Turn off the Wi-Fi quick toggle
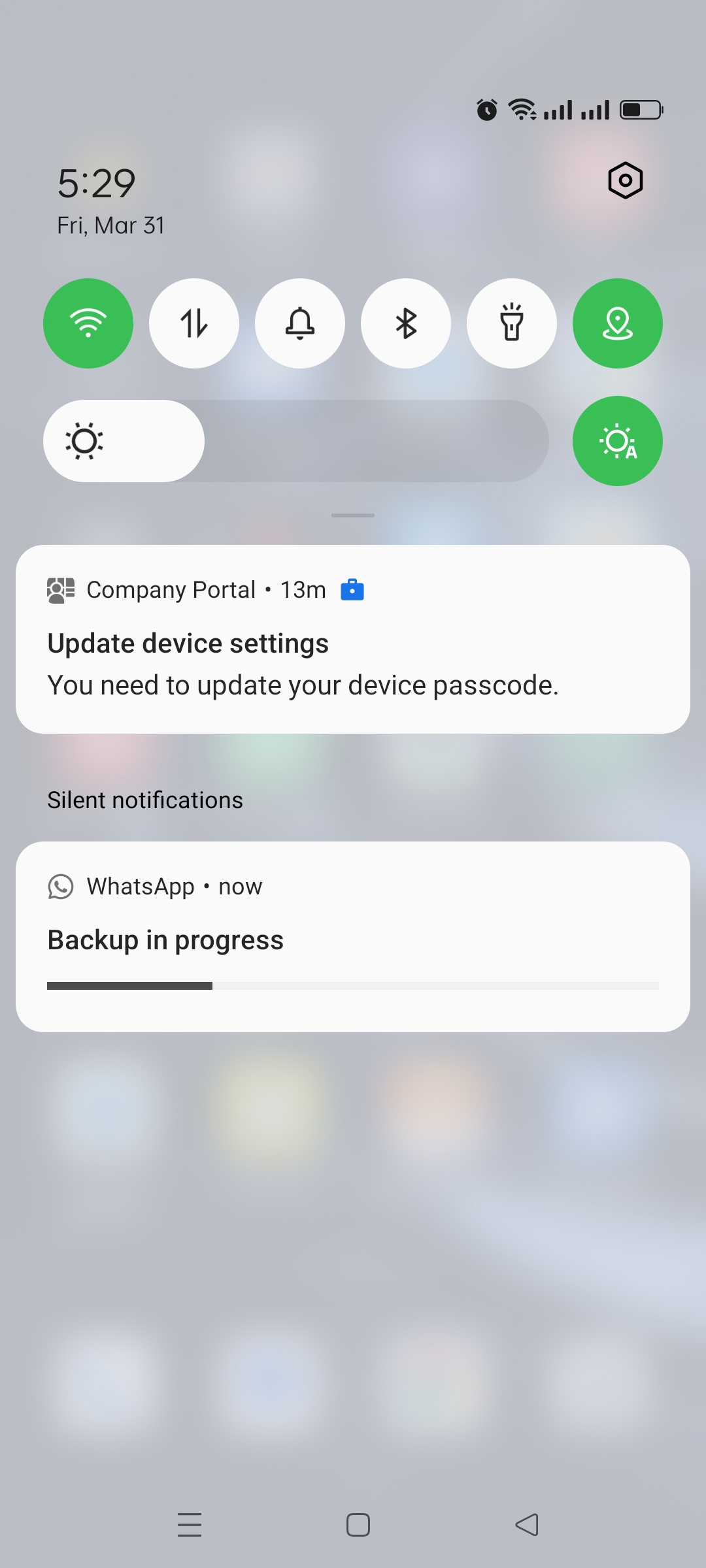 [x=88, y=323]
